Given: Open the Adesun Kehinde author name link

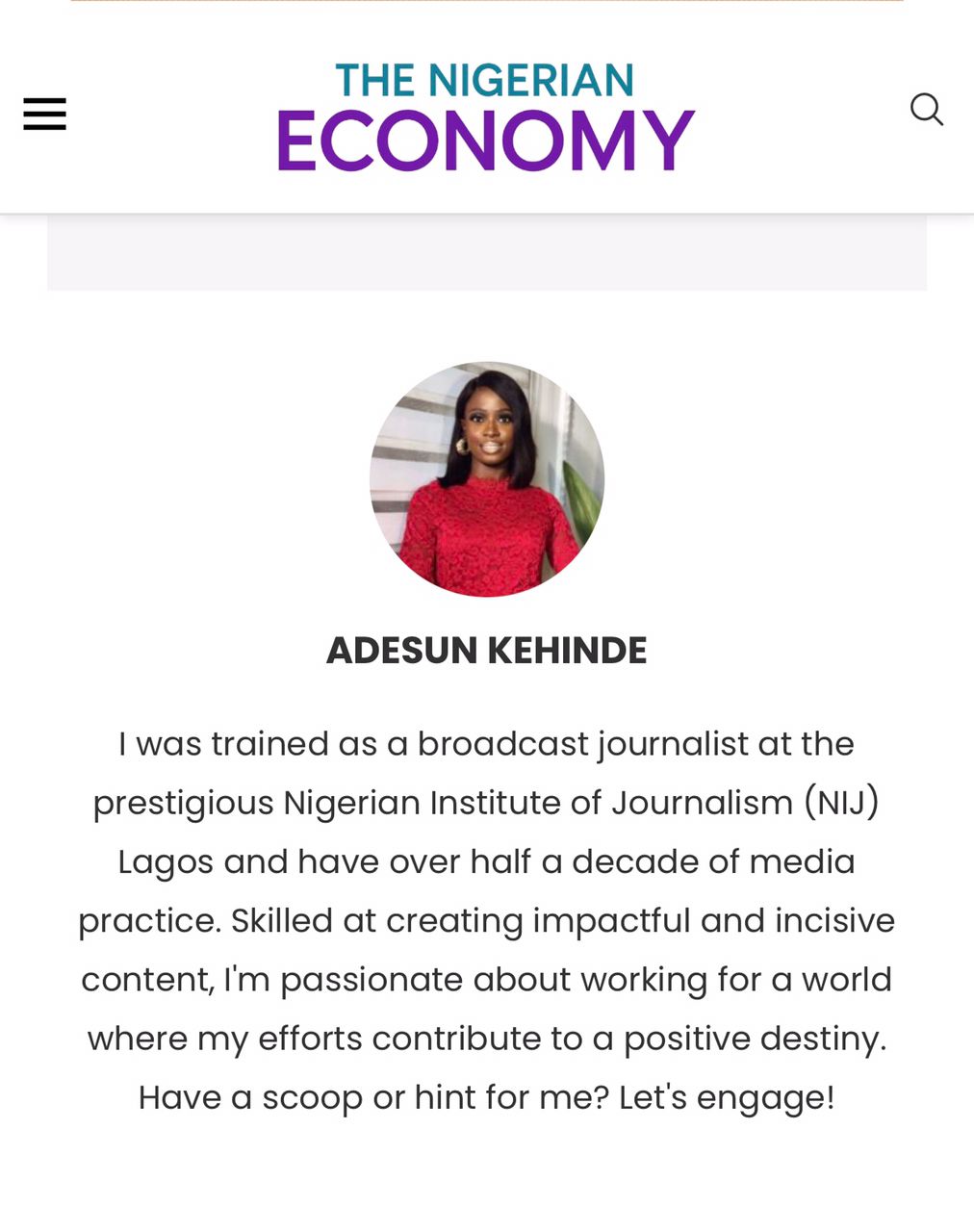Looking at the screenshot, I should [486, 651].
